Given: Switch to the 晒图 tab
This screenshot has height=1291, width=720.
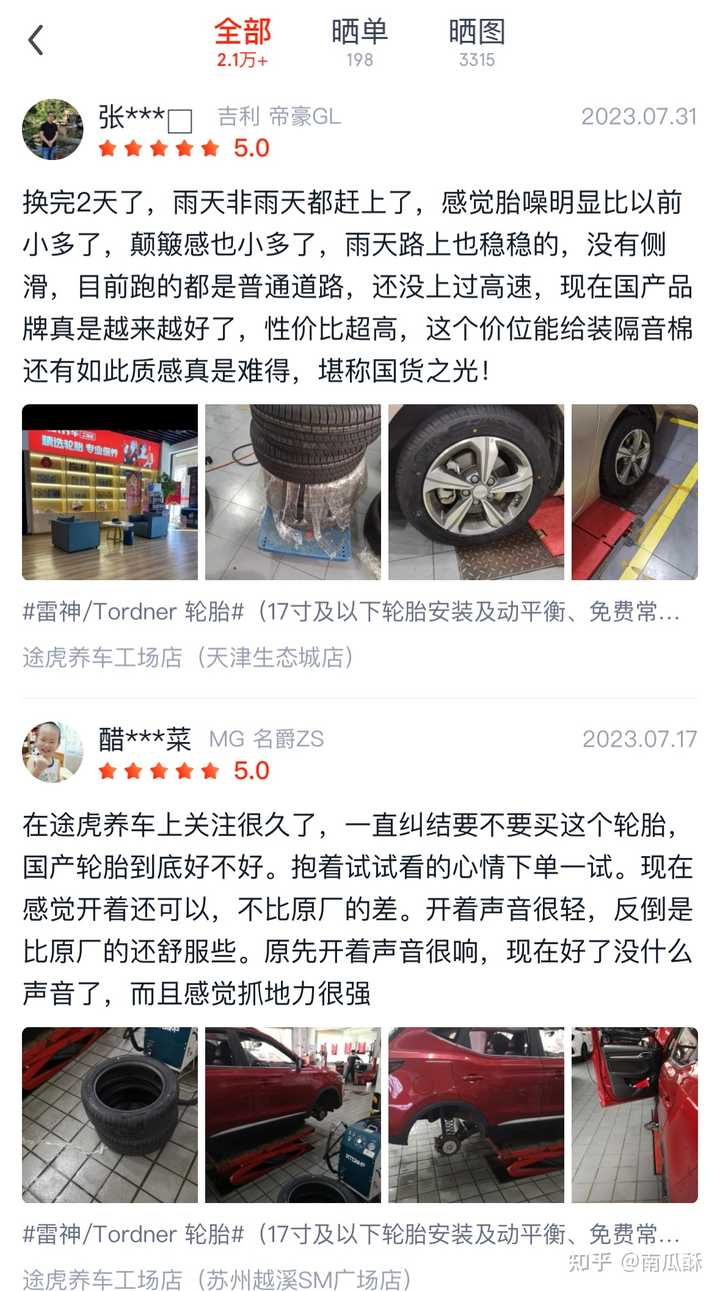Looking at the screenshot, I should 476,42.
